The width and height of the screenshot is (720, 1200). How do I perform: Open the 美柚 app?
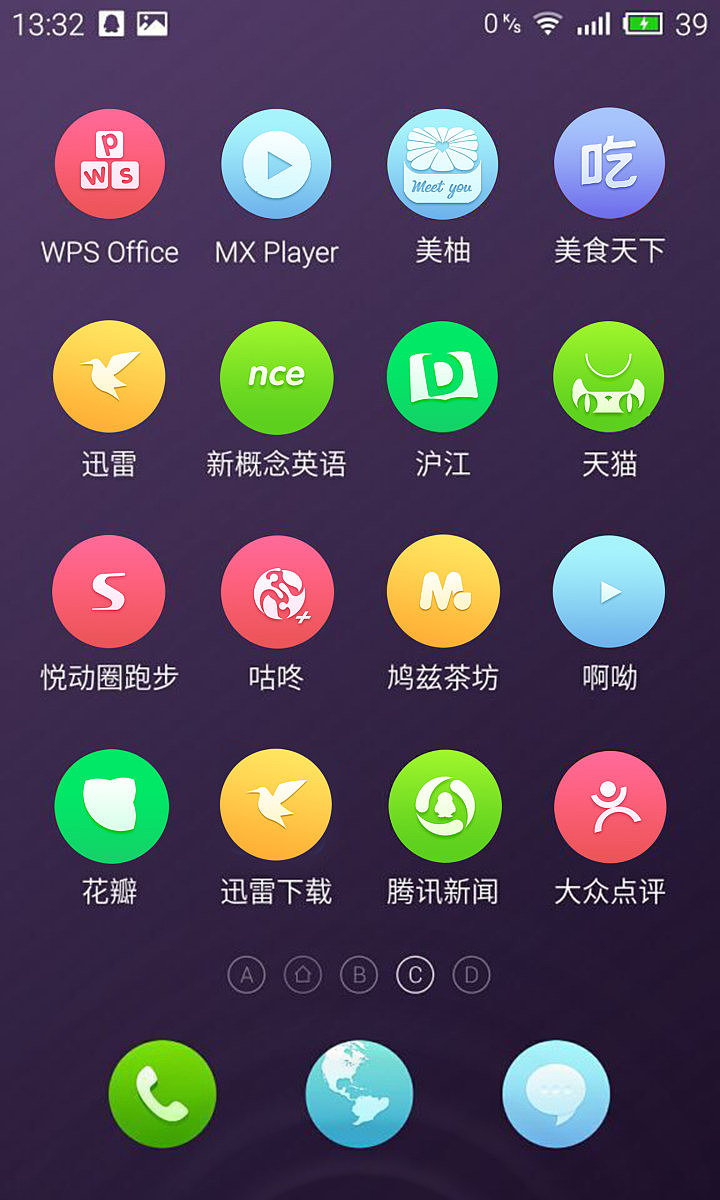click(x=442, y=164)
